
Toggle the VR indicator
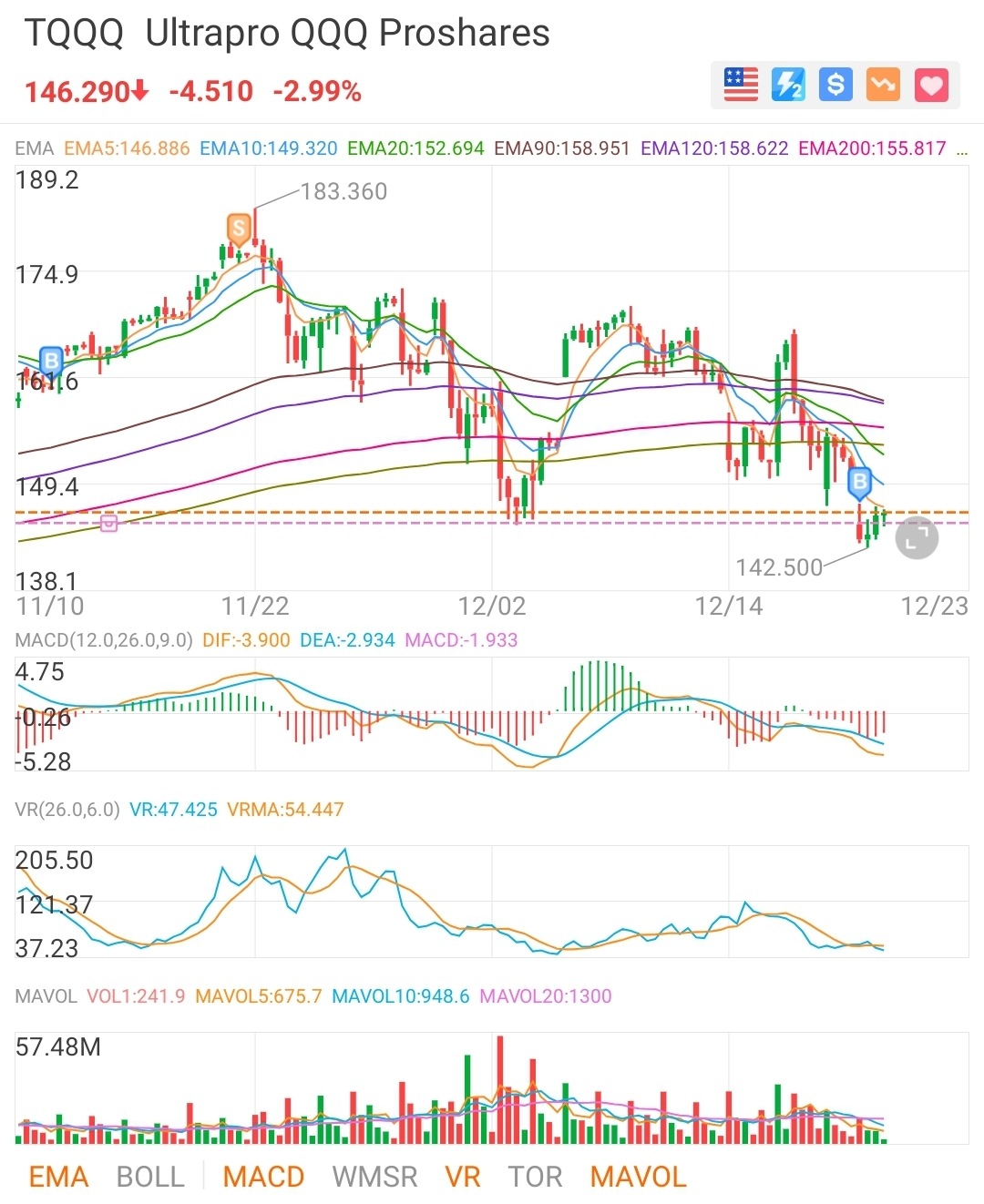(463, 1177)
